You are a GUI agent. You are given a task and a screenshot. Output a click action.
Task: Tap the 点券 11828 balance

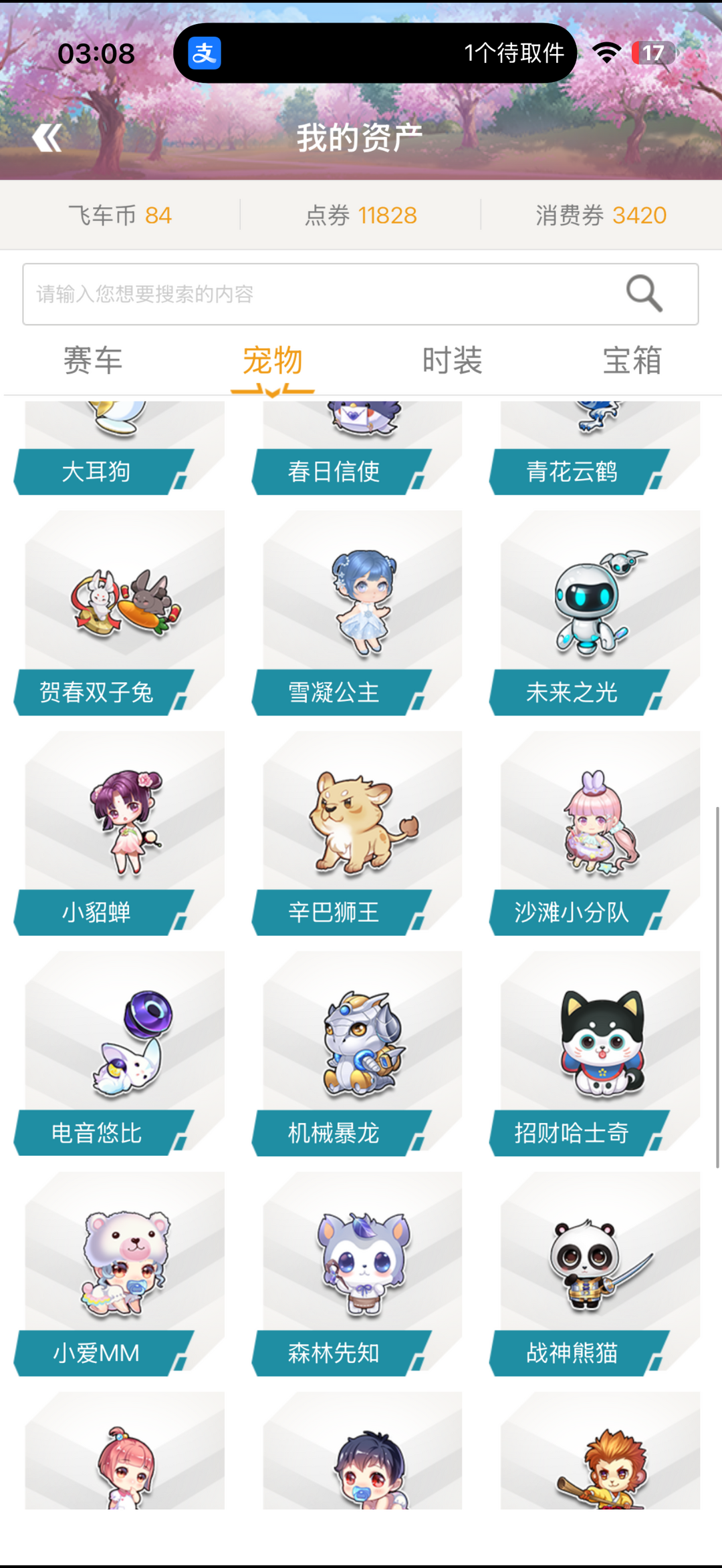361,214
